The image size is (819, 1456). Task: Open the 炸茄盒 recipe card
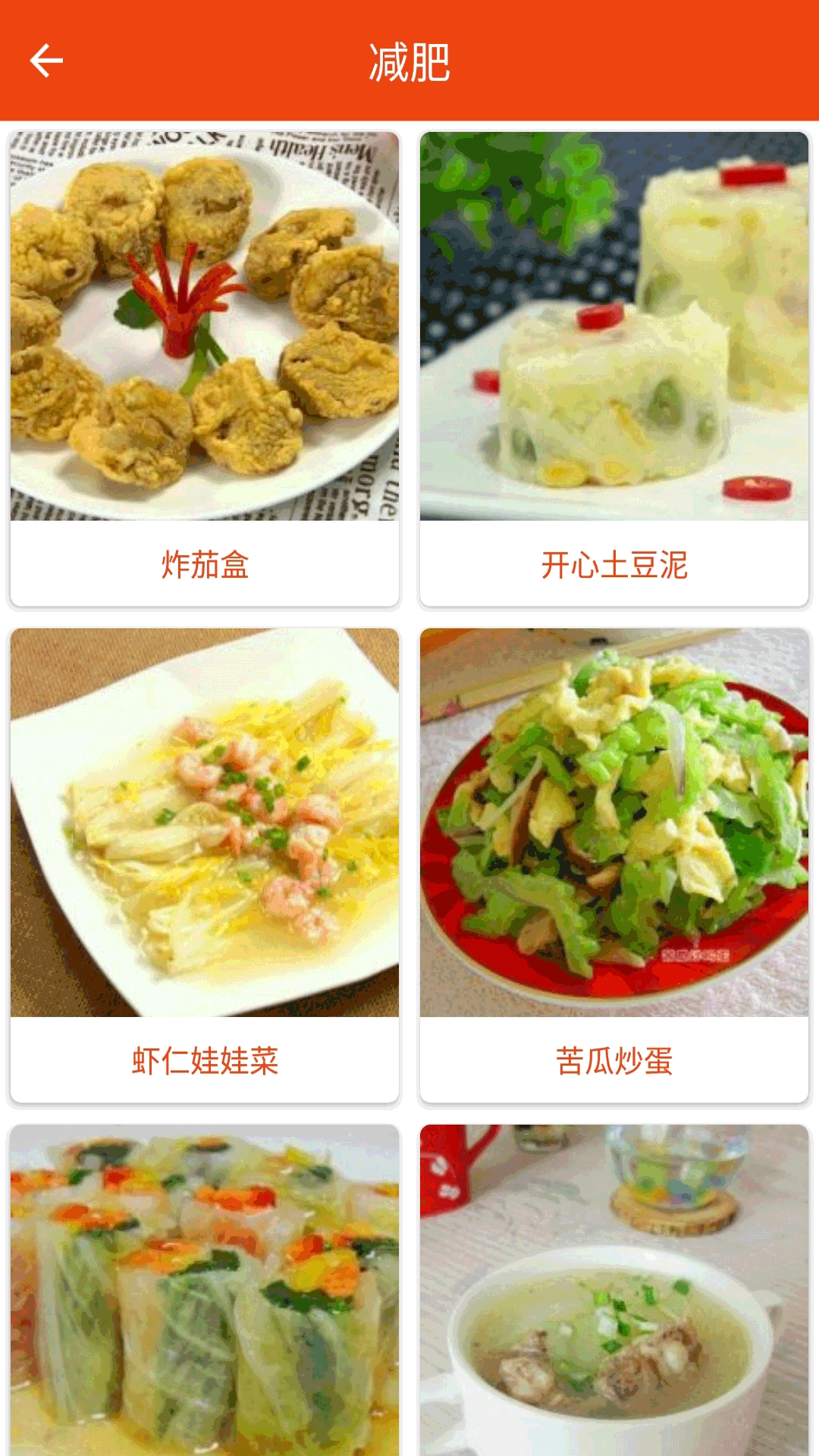coord(202,364)
